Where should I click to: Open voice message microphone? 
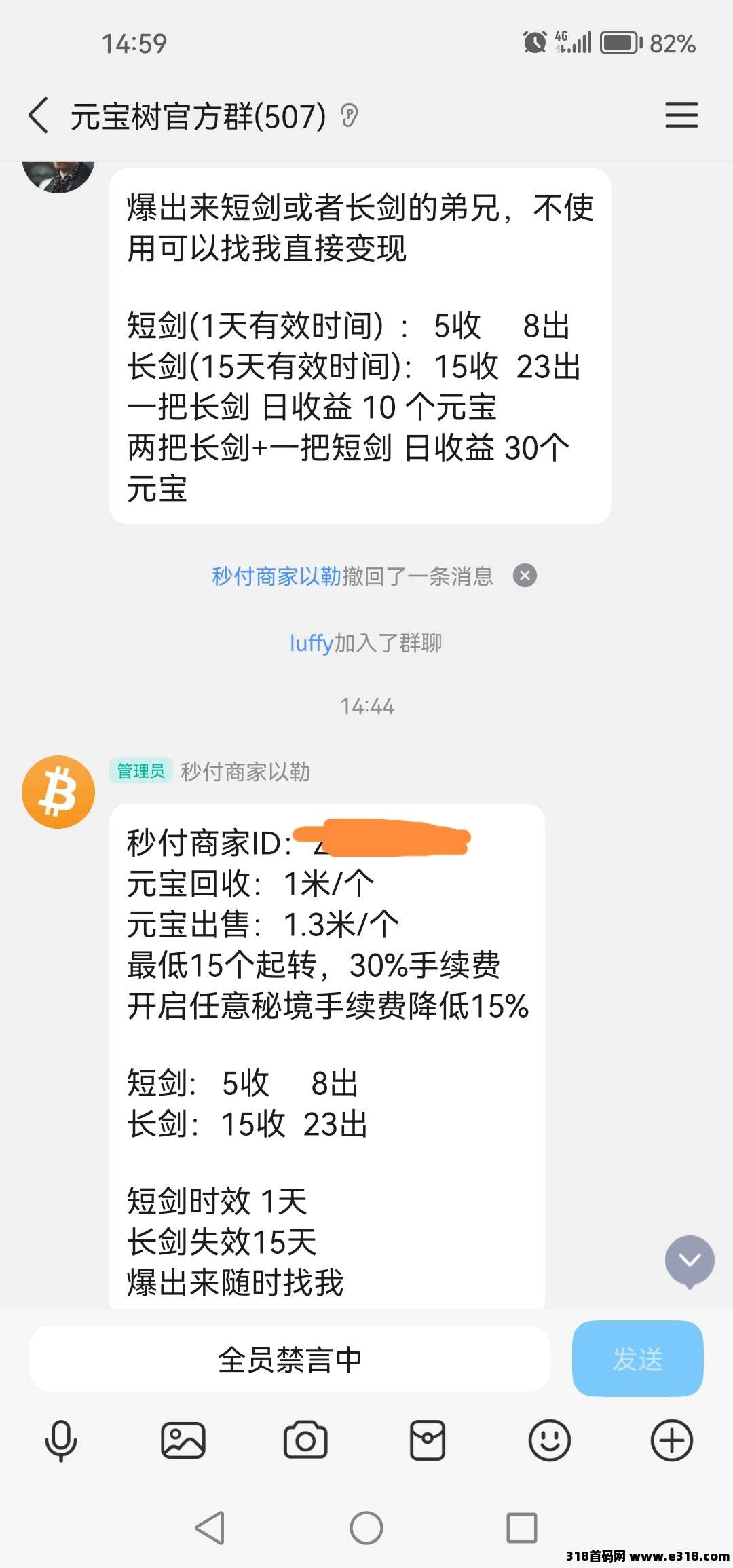[61, 1440]
